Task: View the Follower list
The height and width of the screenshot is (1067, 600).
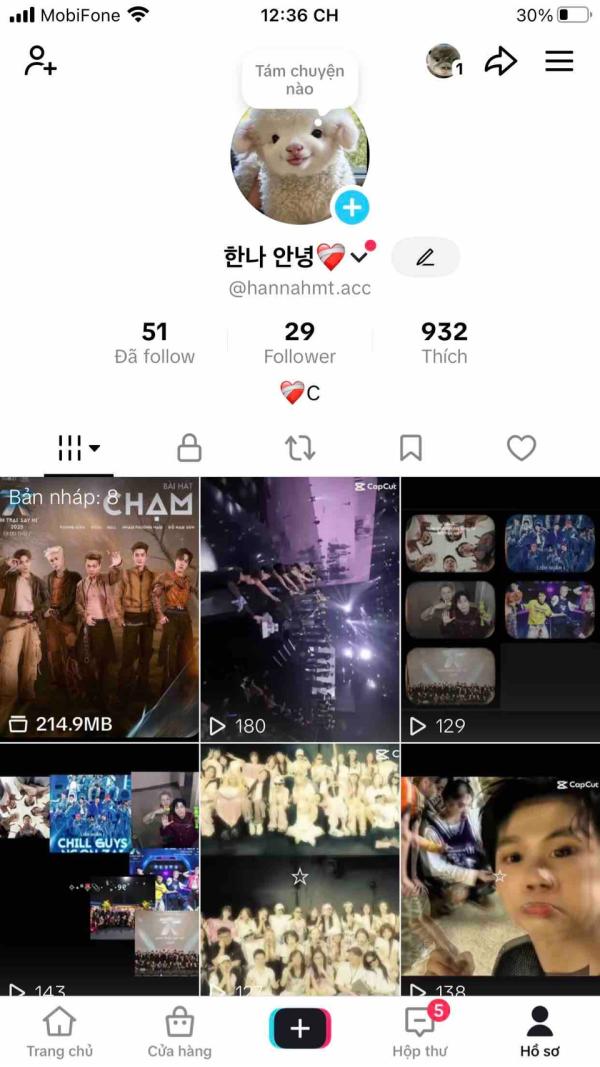Action: [x=299, y=342]
